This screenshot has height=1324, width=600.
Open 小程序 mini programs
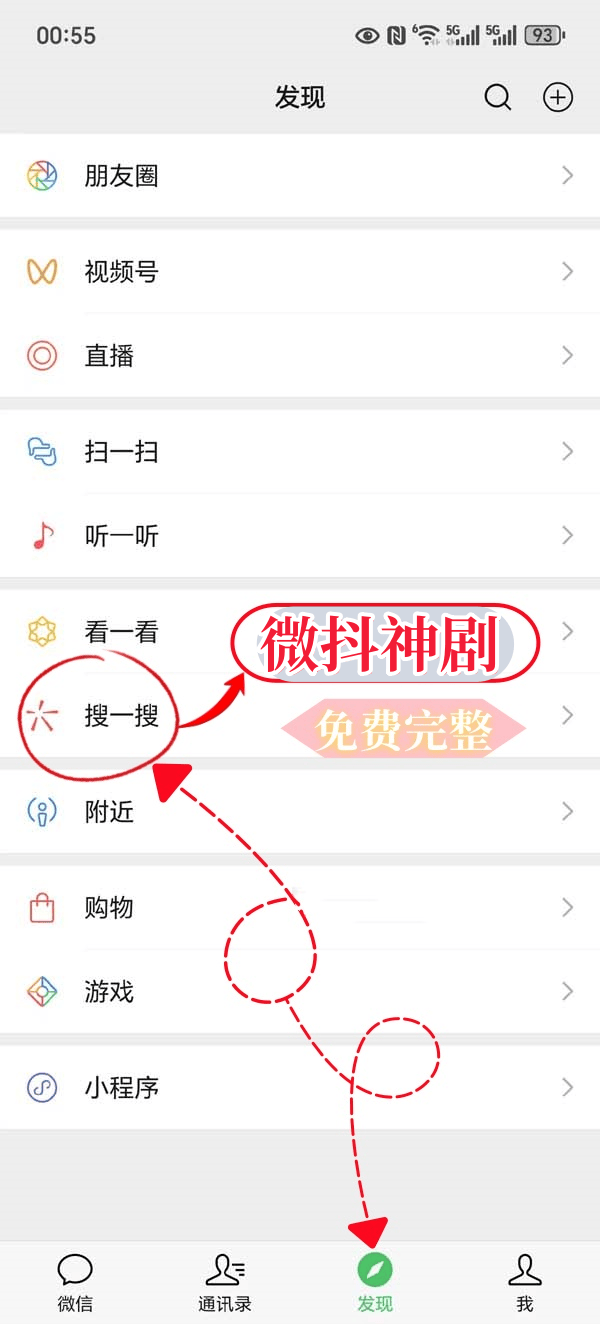tap(300, 1087)
